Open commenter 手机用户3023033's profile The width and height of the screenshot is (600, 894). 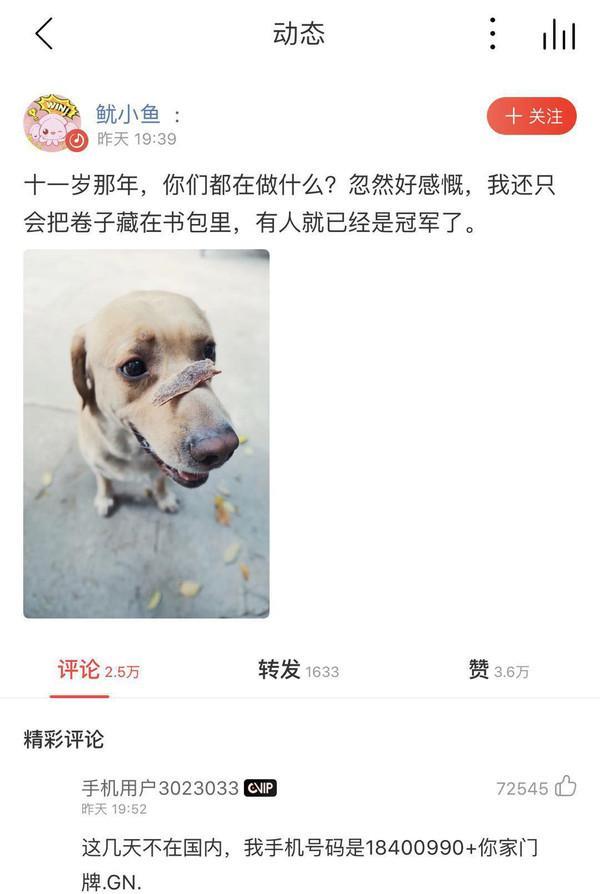[x=160, y=788]
